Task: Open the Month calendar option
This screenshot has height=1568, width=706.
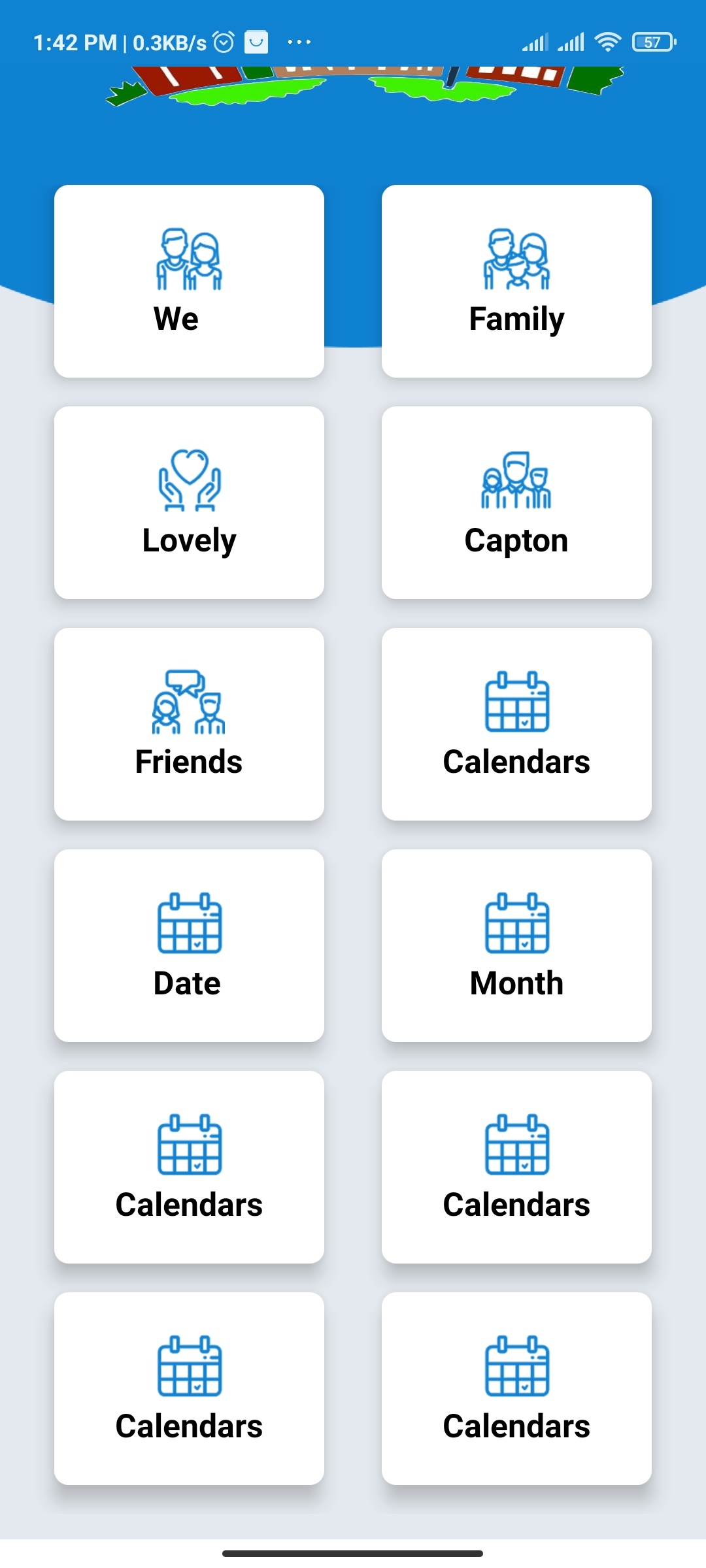Action: 516,945
